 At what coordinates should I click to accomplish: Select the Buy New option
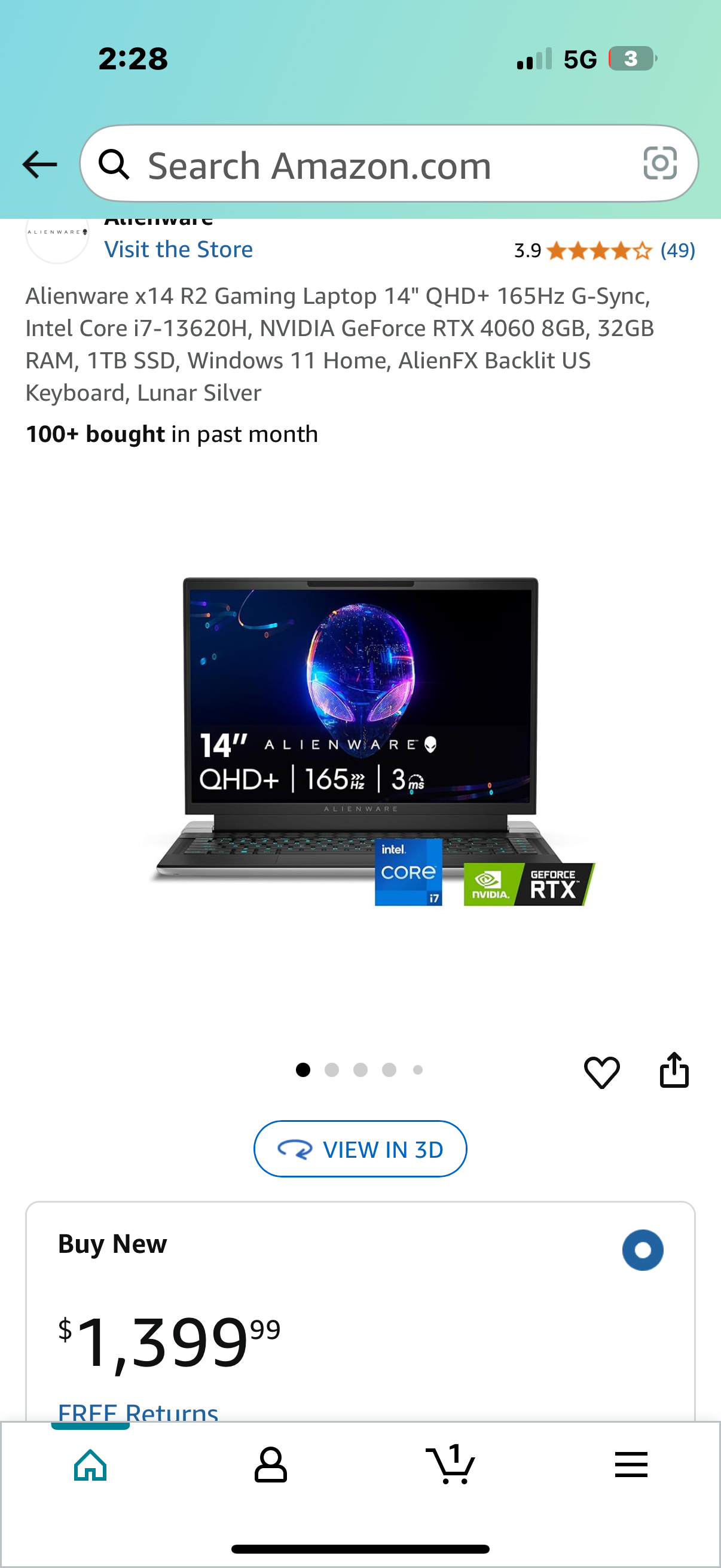[x=643, y=1250]
